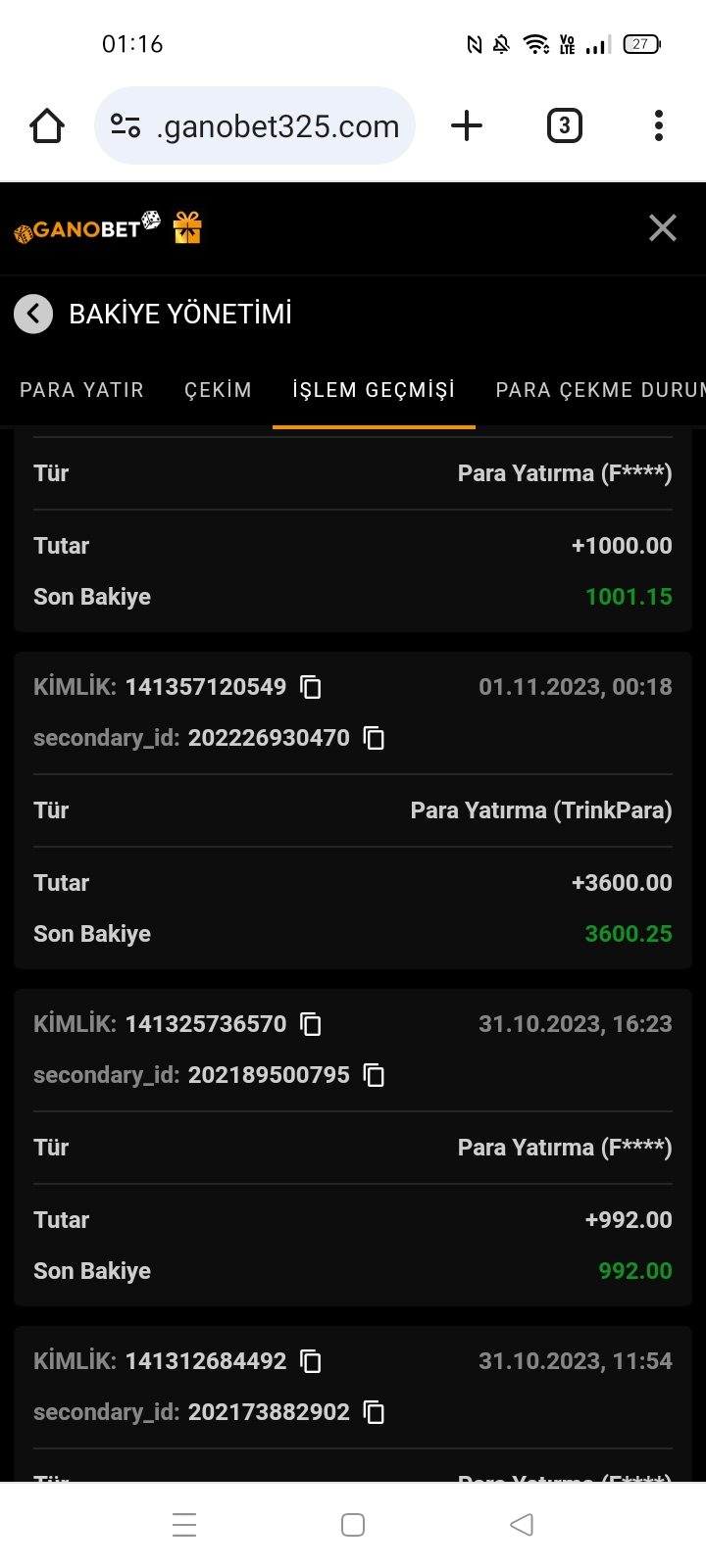706x1568 pixels.
Task: Close the balance management panel
Action: coord(663,227)
